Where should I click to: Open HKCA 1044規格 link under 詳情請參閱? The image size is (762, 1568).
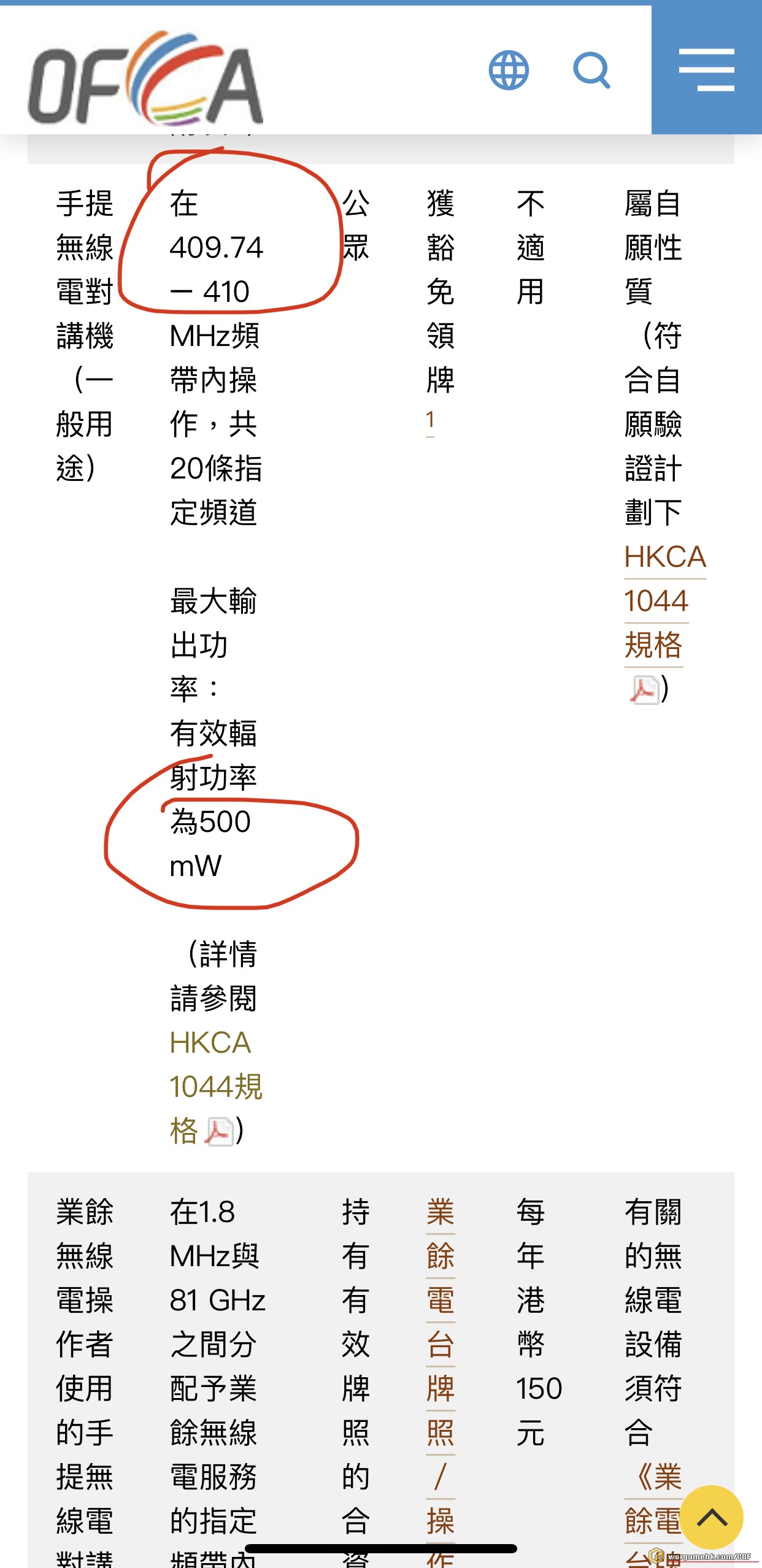[215, 1086]
